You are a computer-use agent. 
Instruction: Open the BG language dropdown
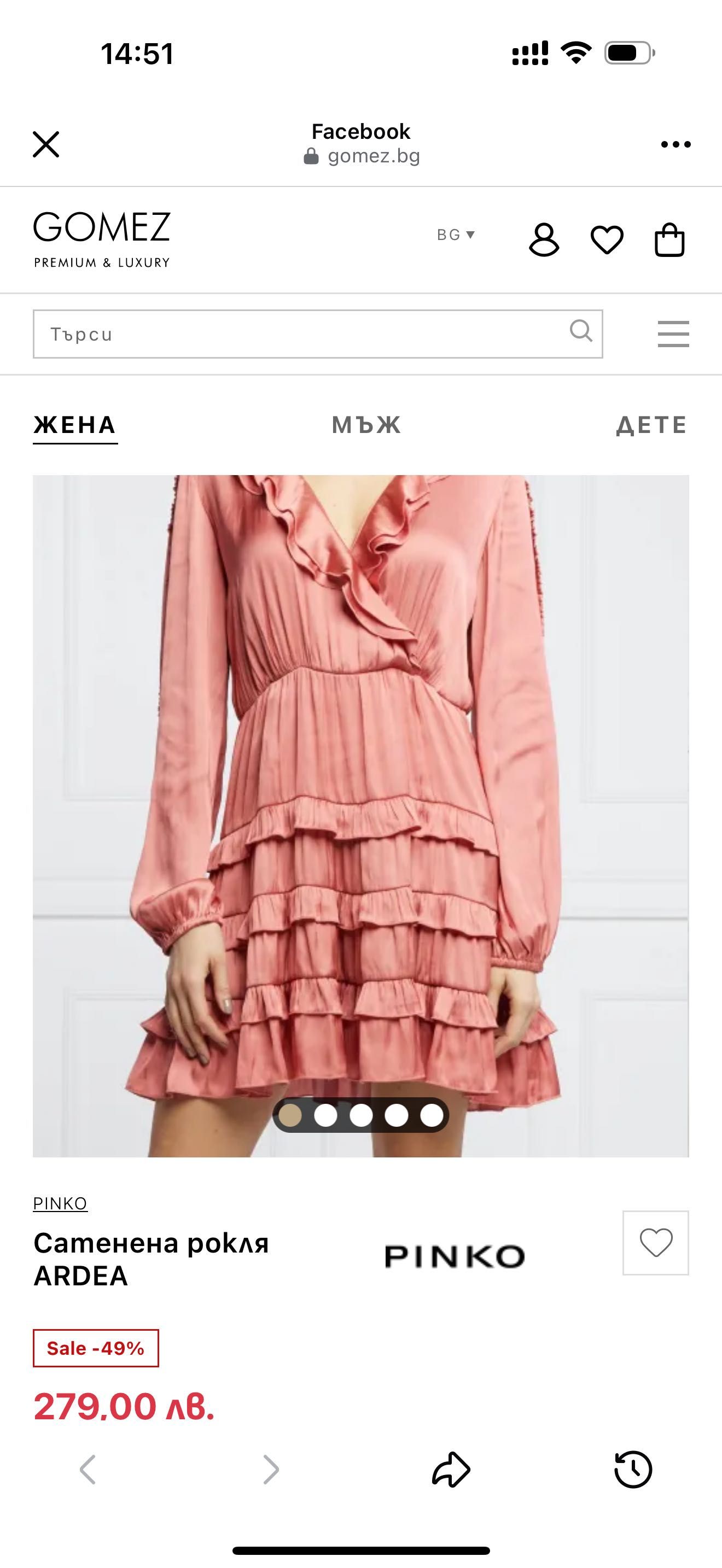click(456, 235)
